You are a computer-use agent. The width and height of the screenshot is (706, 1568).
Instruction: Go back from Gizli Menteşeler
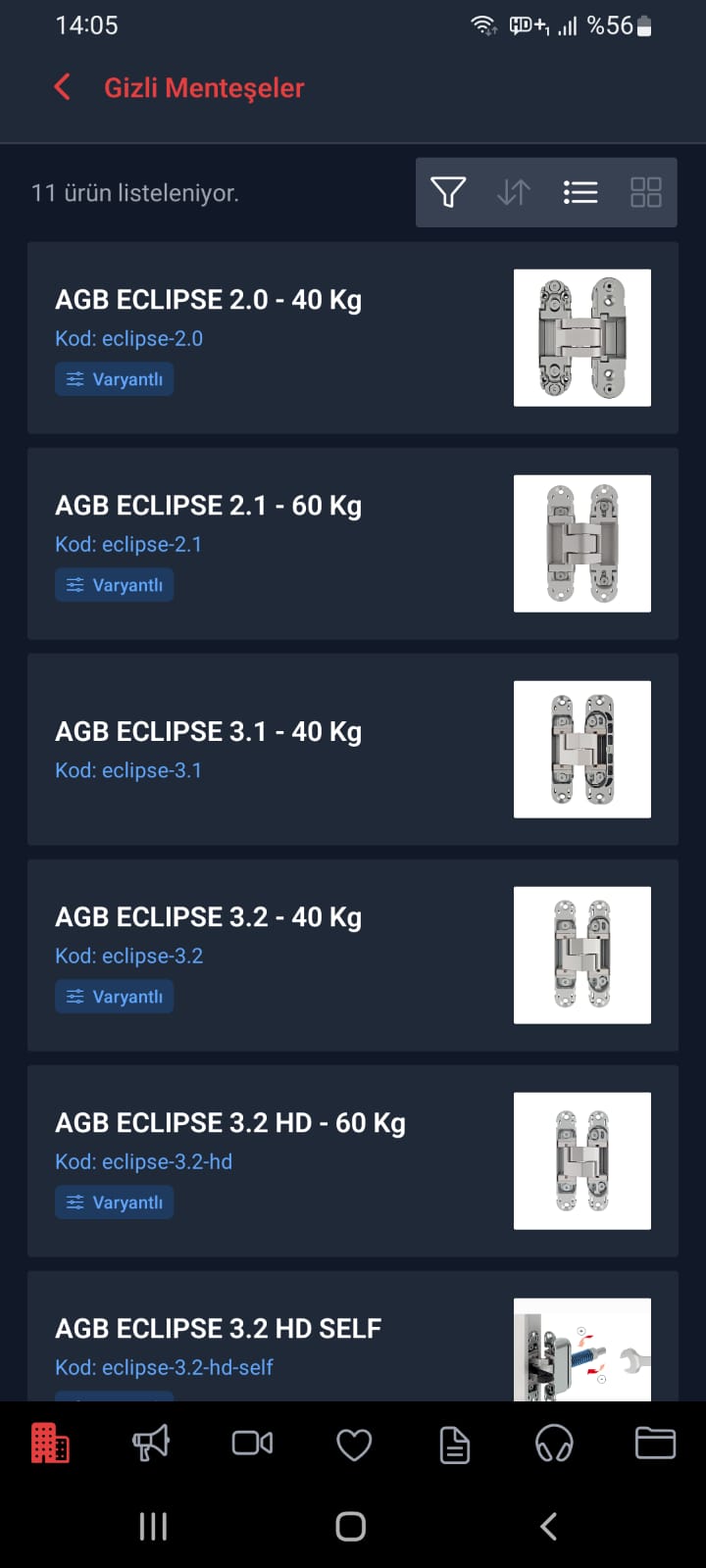pos(62,87)
